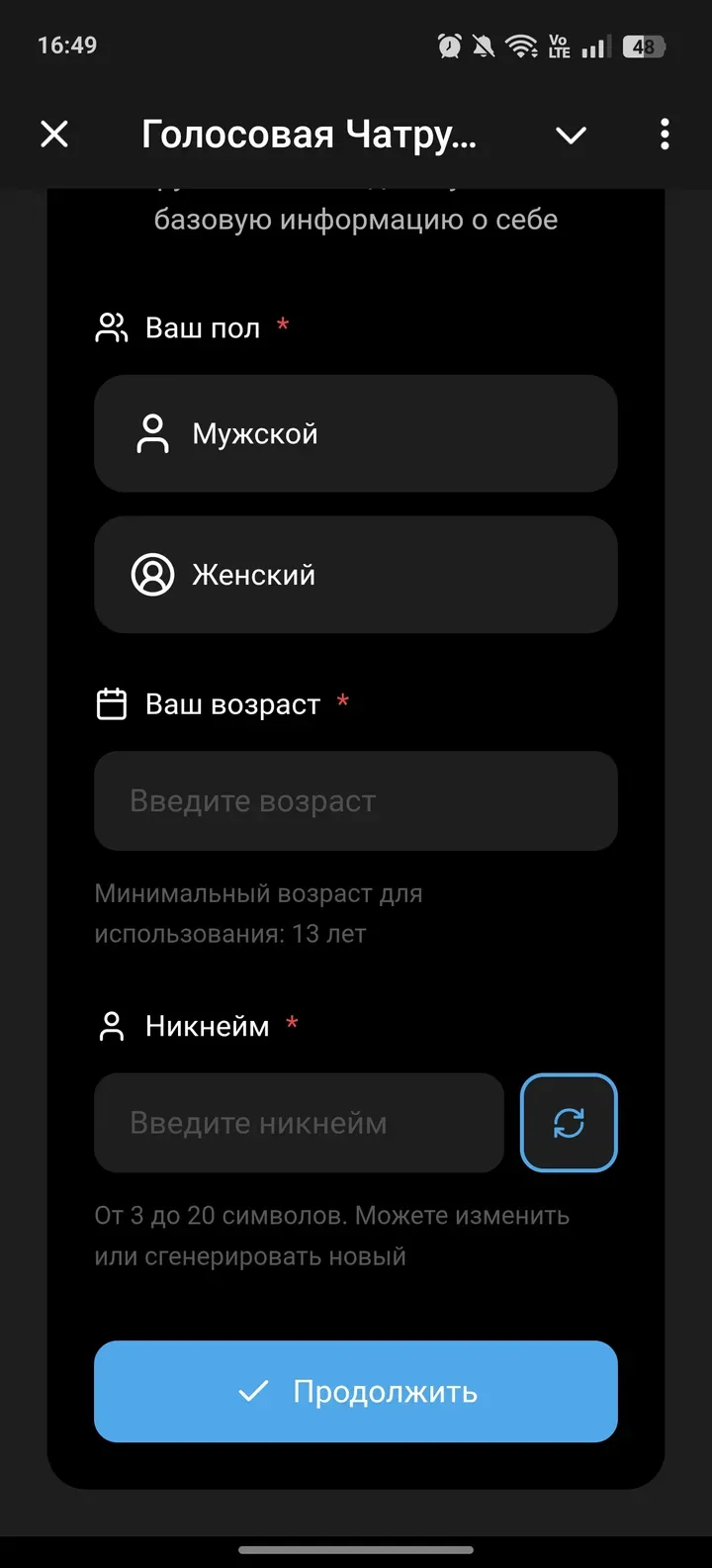This screenshot has height=1568, width=712.
Task: Select the Женский gender option
Action: [356, 574]
